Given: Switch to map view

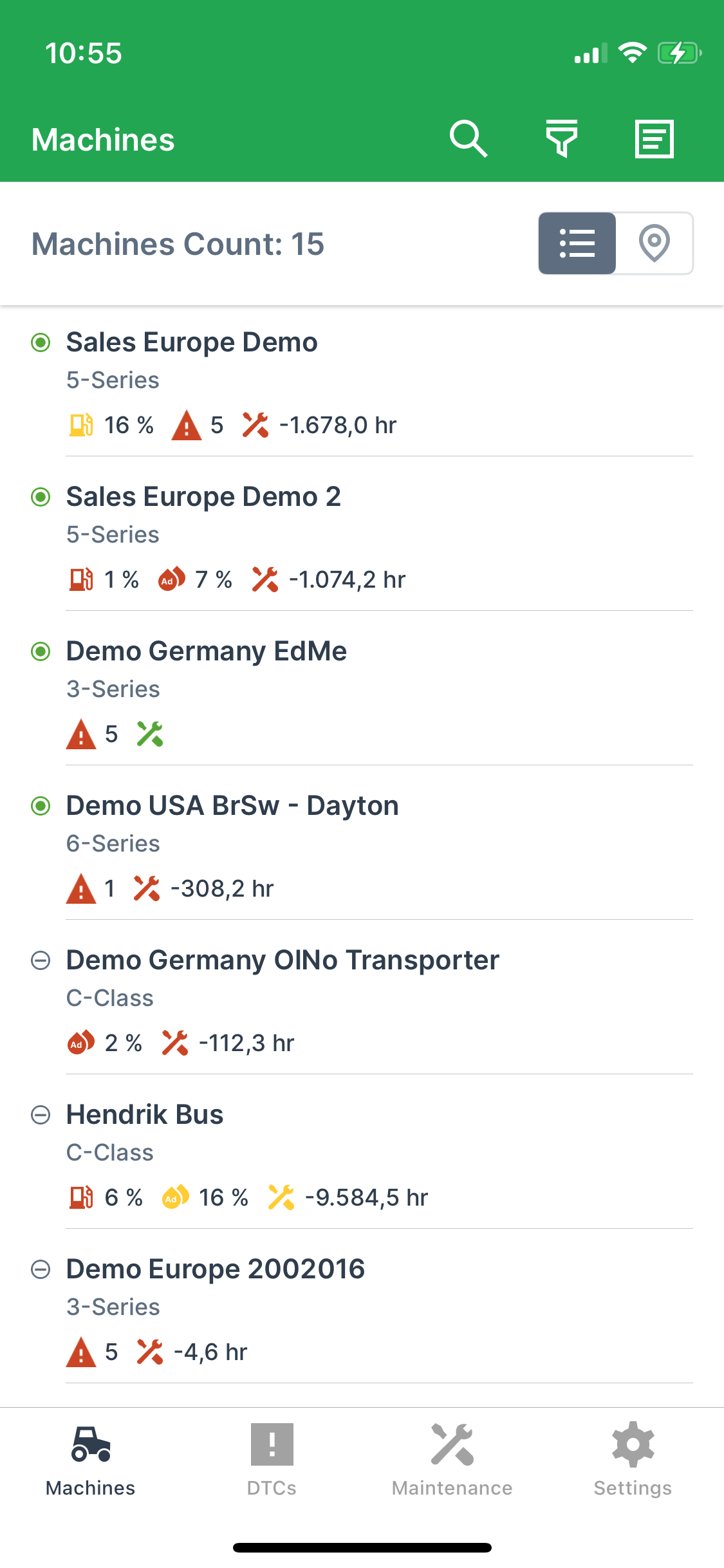Looking at the screenshot, I should pos(655,243).
